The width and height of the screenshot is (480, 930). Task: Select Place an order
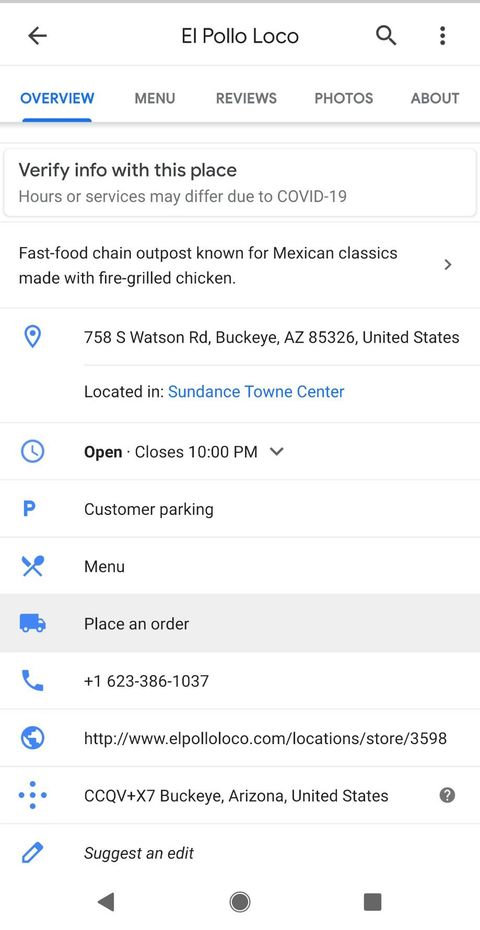[x=240, y=623]
